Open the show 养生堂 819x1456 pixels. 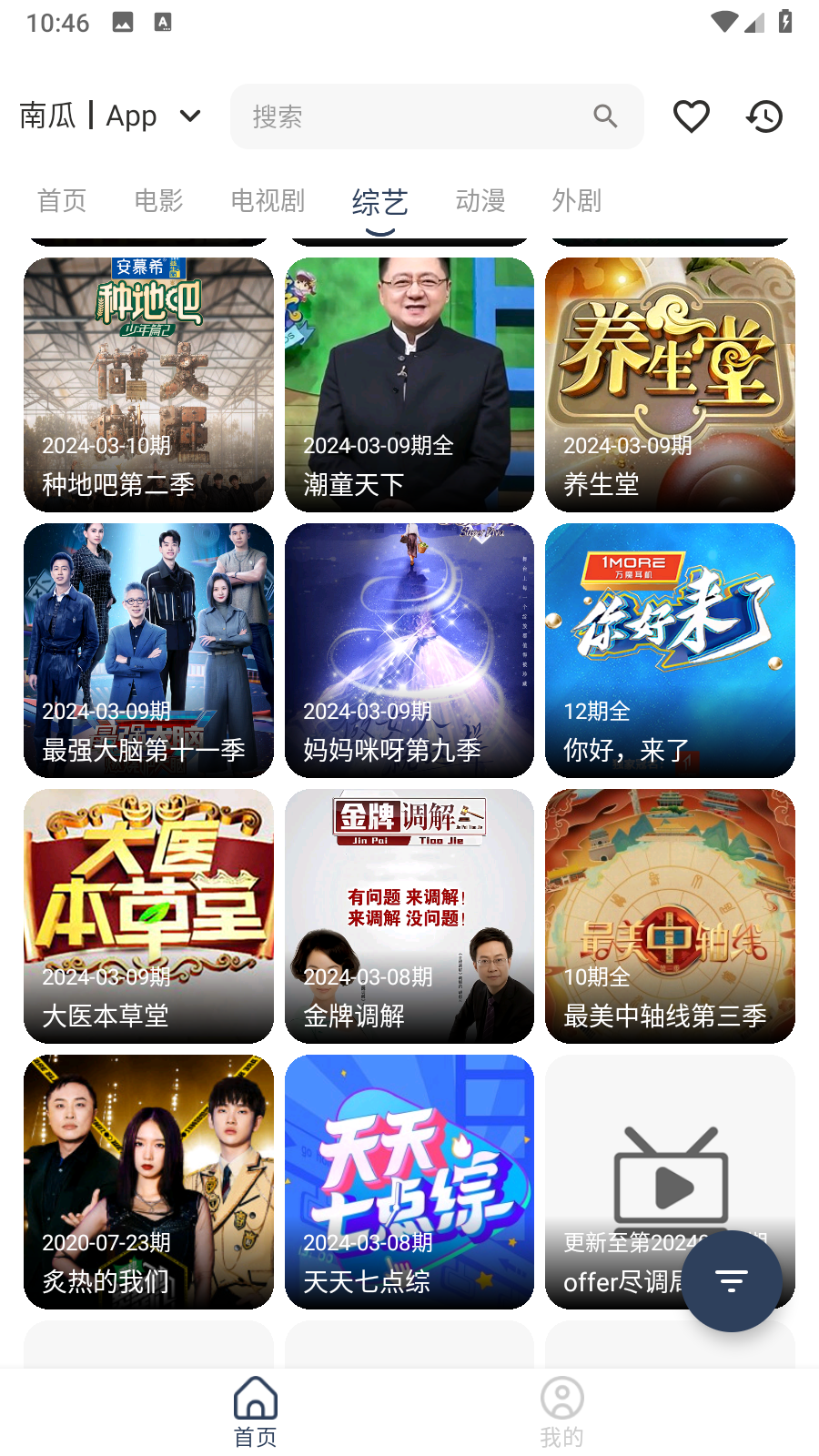coord(670,384)
